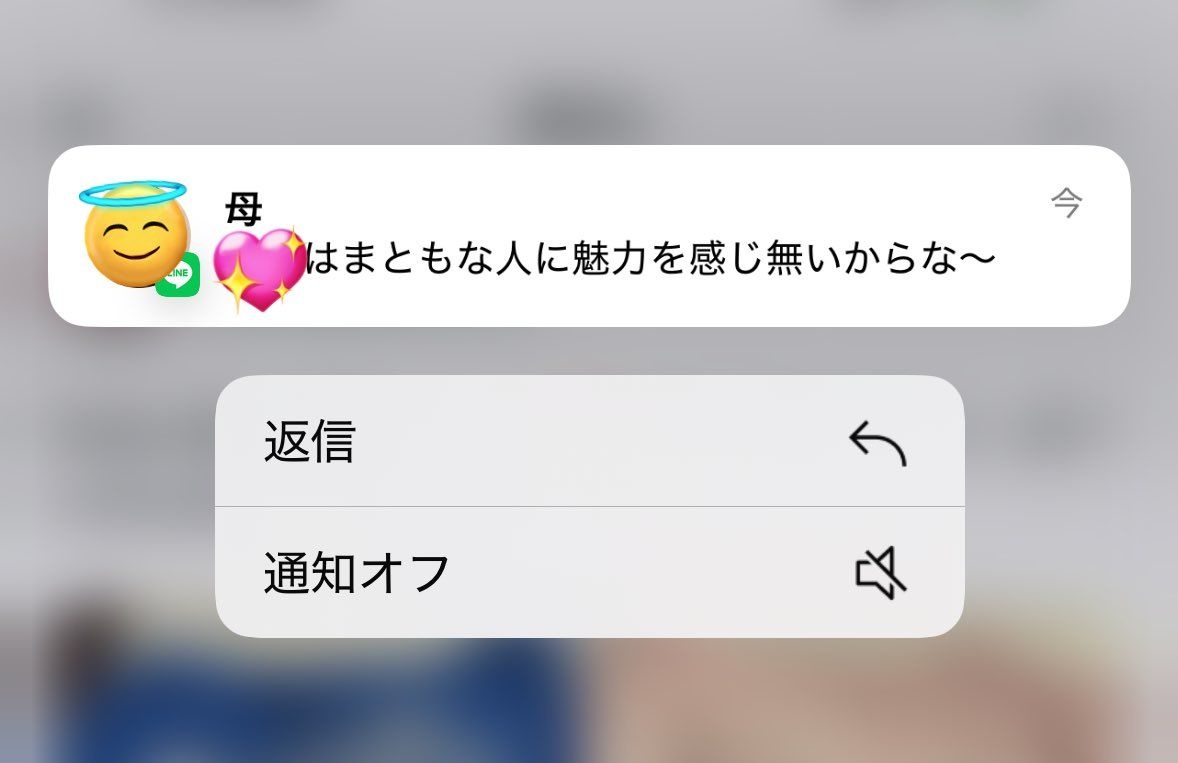Select 通知オフ to mute notifications
This screenshot has width=1178, height=763.
pos(589,573)
